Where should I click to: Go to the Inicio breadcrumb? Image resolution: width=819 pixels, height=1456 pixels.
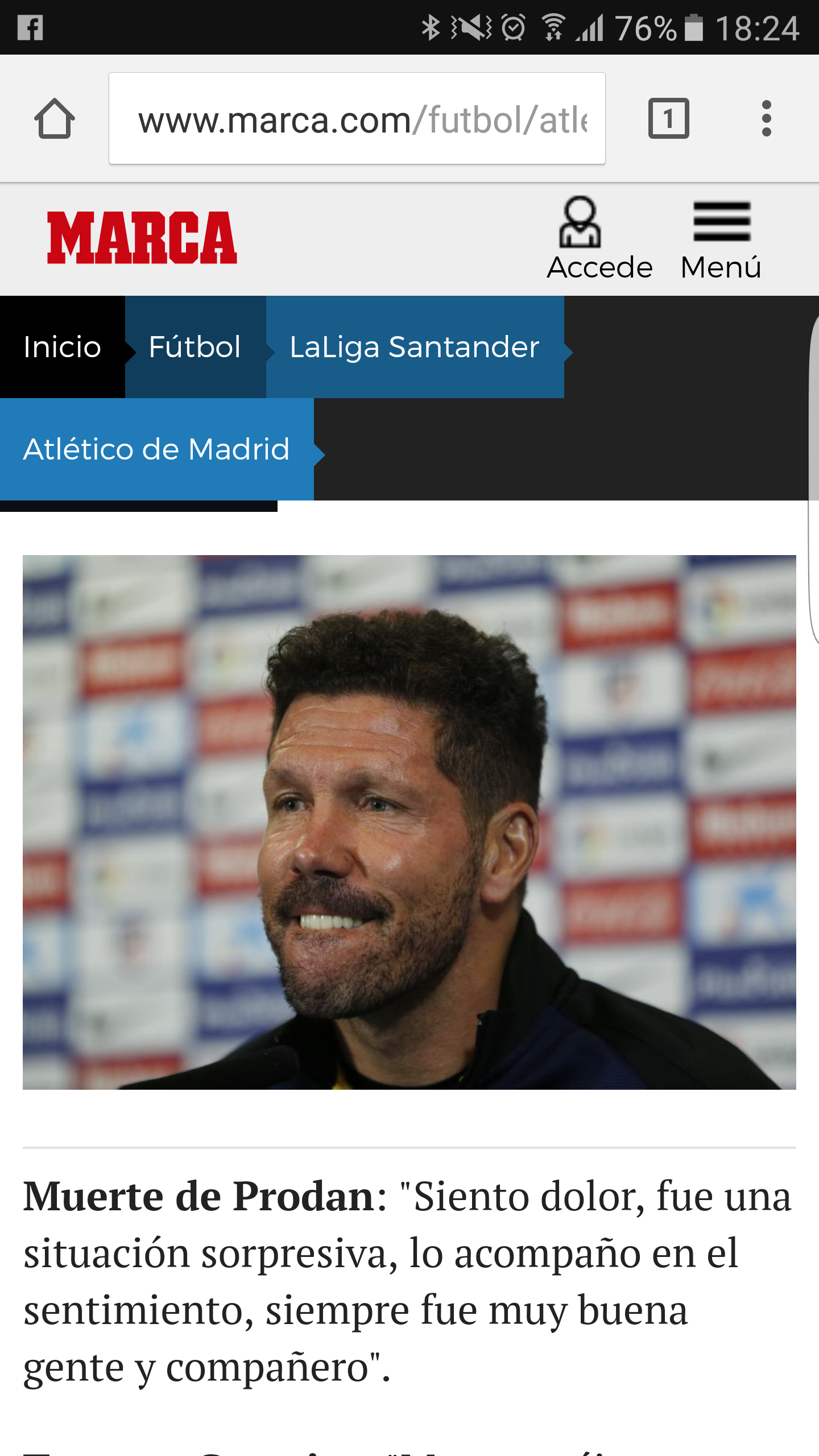click(63, 347)
